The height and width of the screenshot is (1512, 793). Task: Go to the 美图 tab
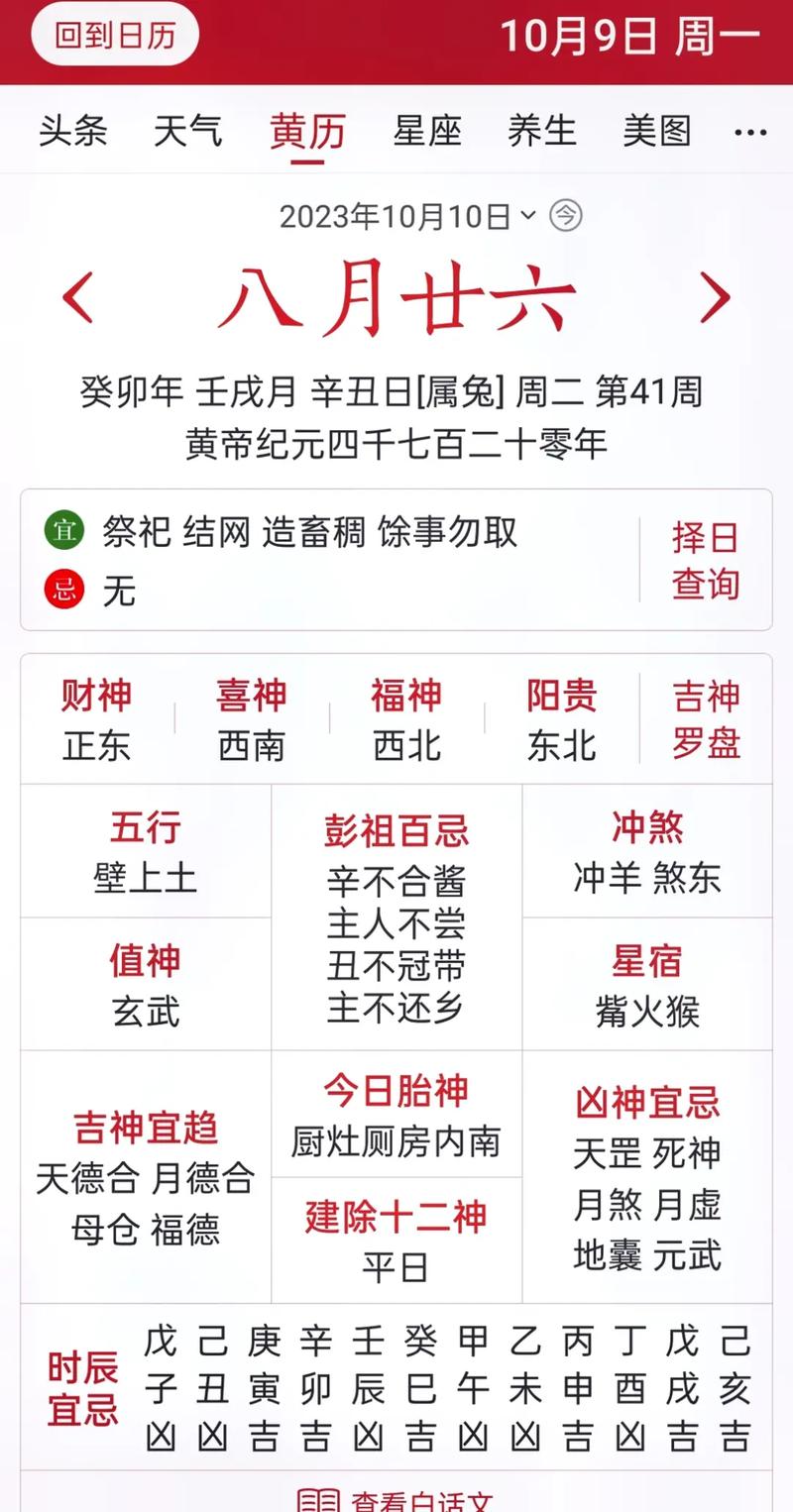click(657, 131)
